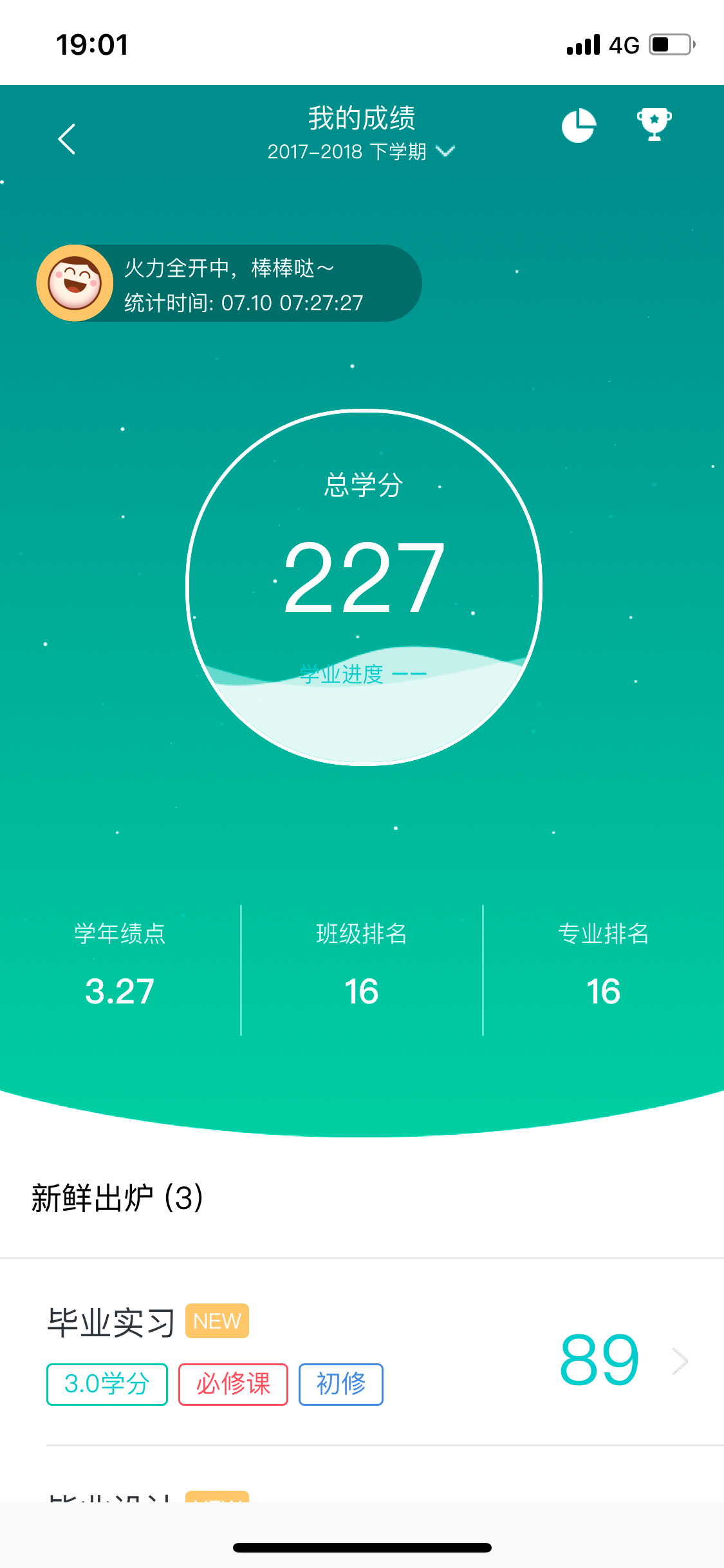Screen dimensions: 724x1568
Task: Open the 我的成绩 title header
Action: coord(362,118)
